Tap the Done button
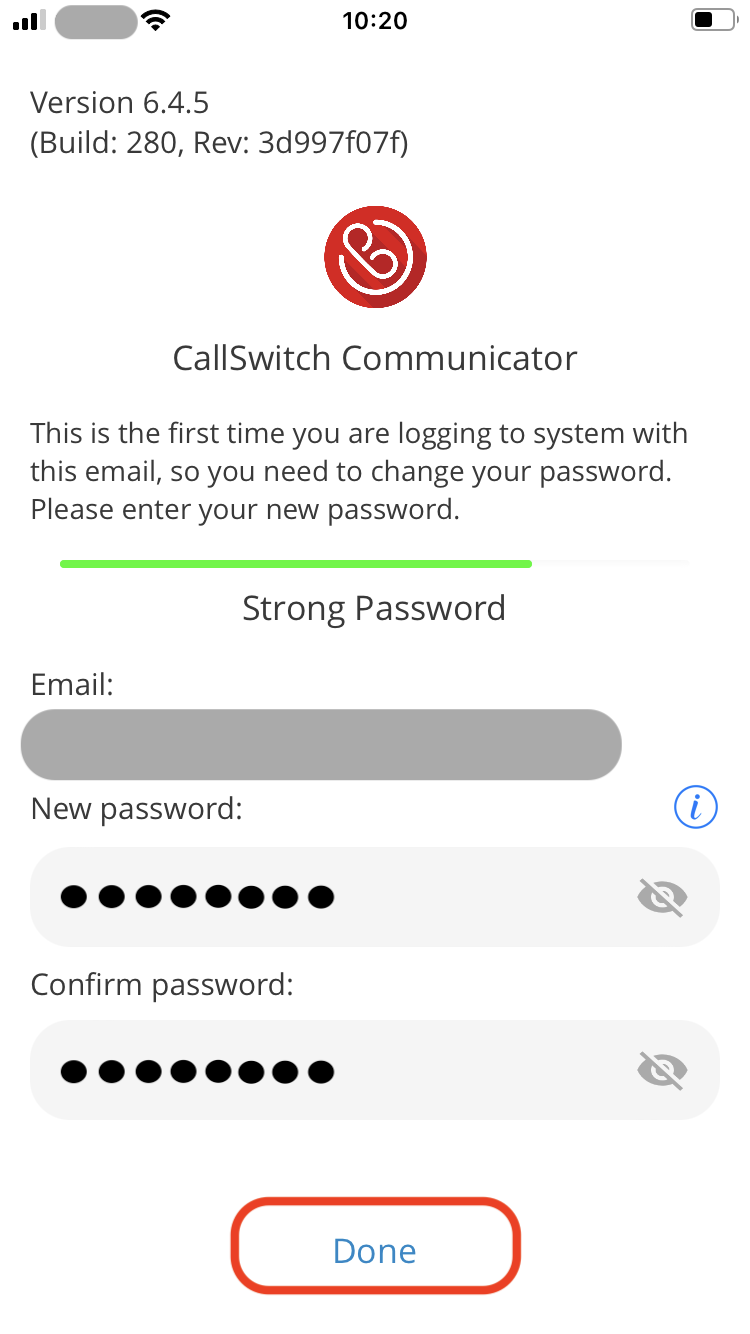750x1334 pixels. 375,1249
